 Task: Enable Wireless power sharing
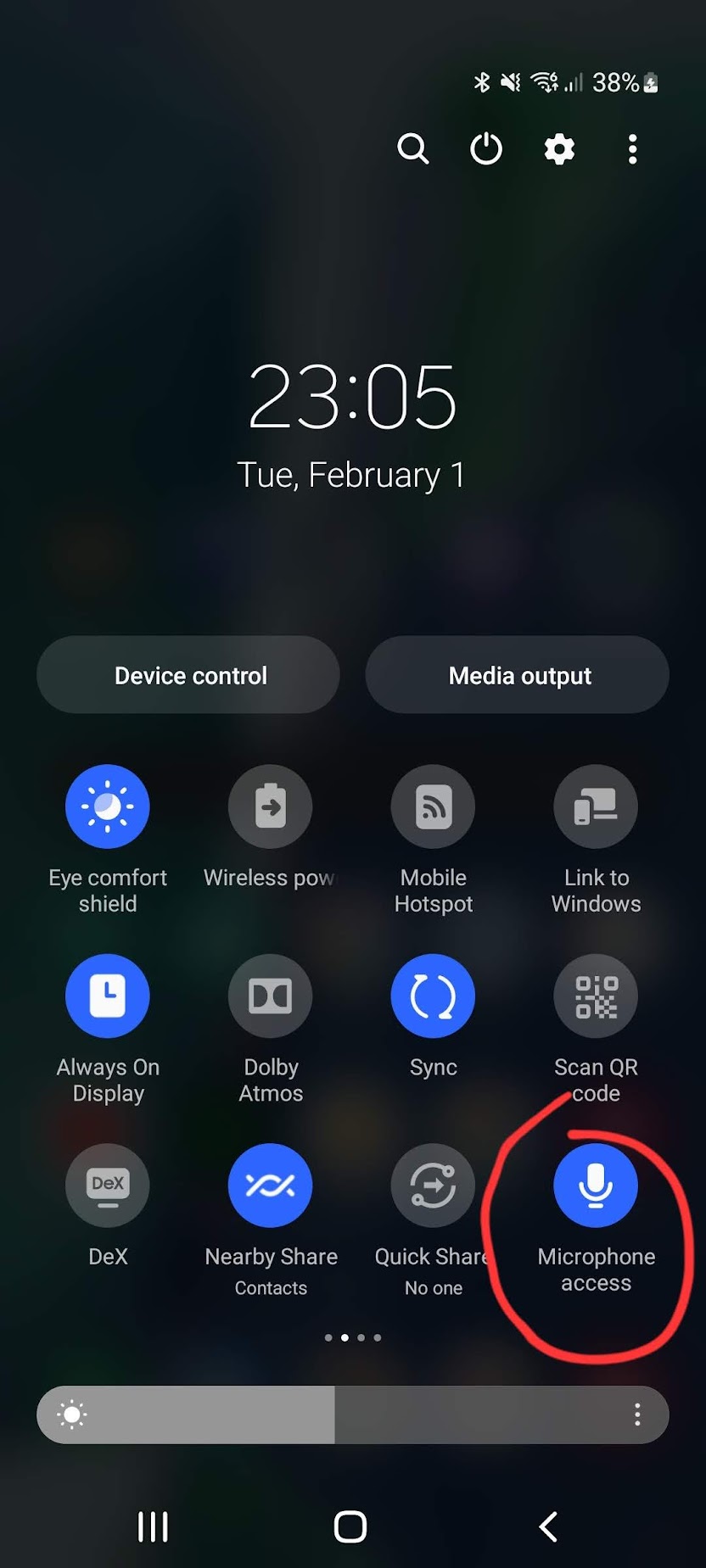(x=271, y=806)
